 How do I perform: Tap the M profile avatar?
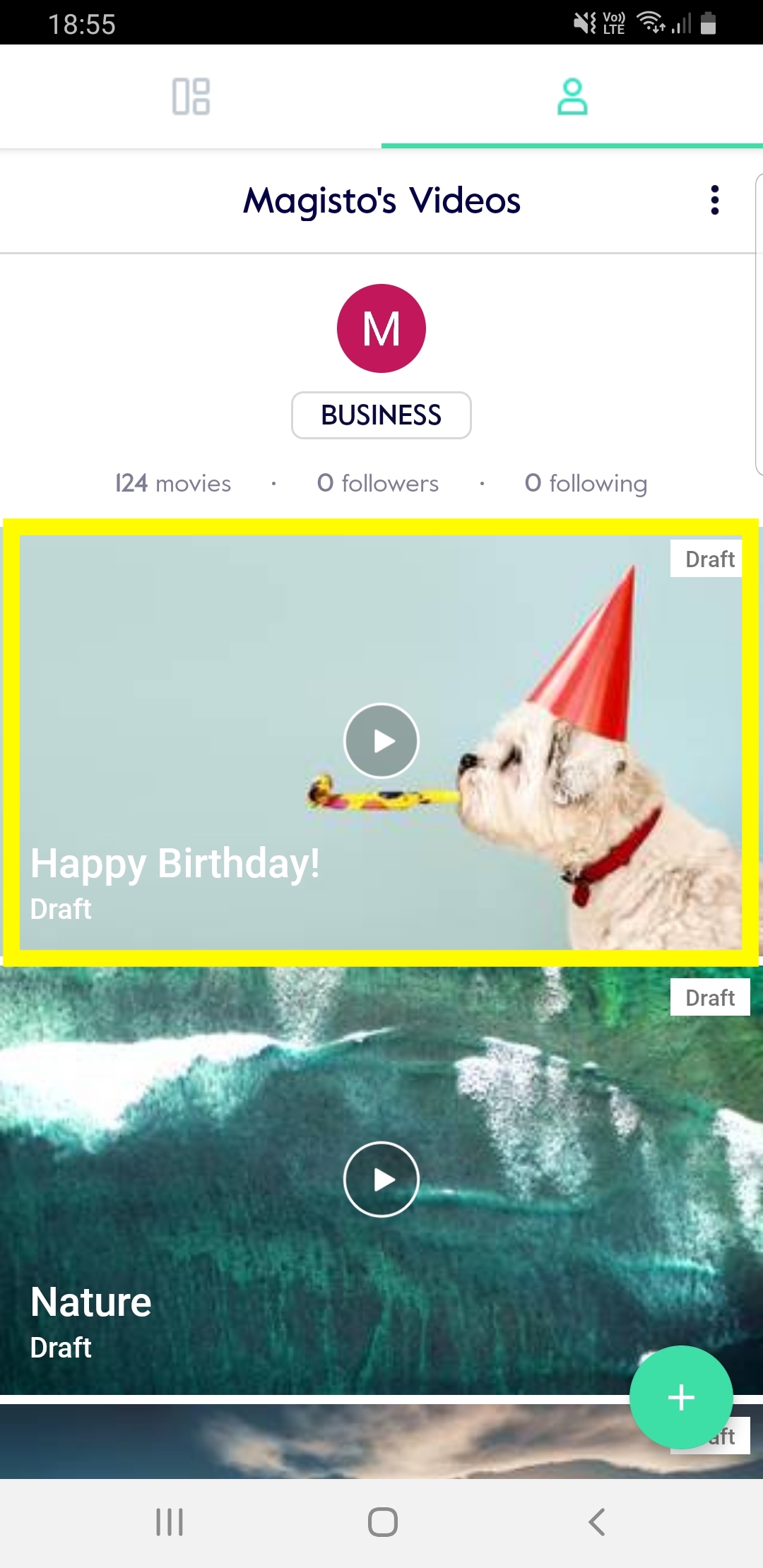click(381, 328)
